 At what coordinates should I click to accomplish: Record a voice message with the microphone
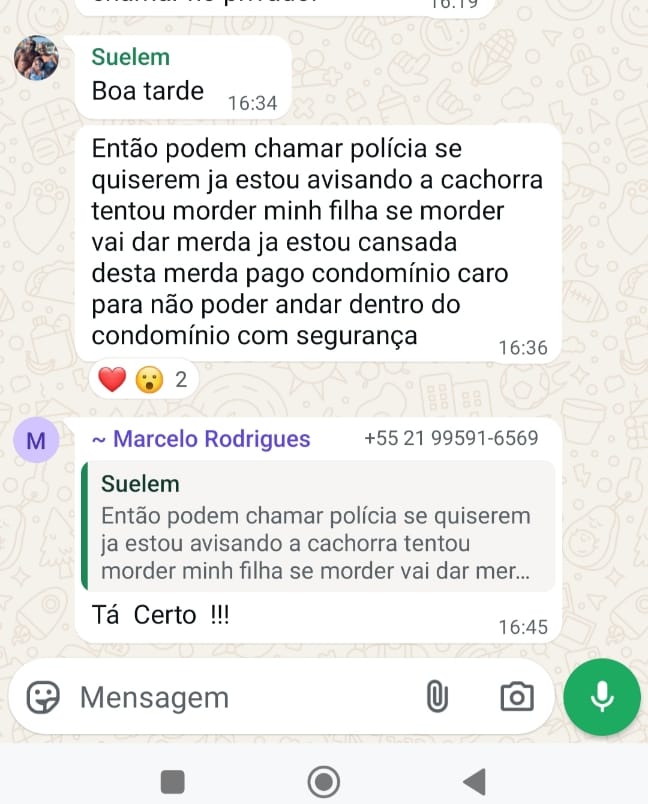601,697
